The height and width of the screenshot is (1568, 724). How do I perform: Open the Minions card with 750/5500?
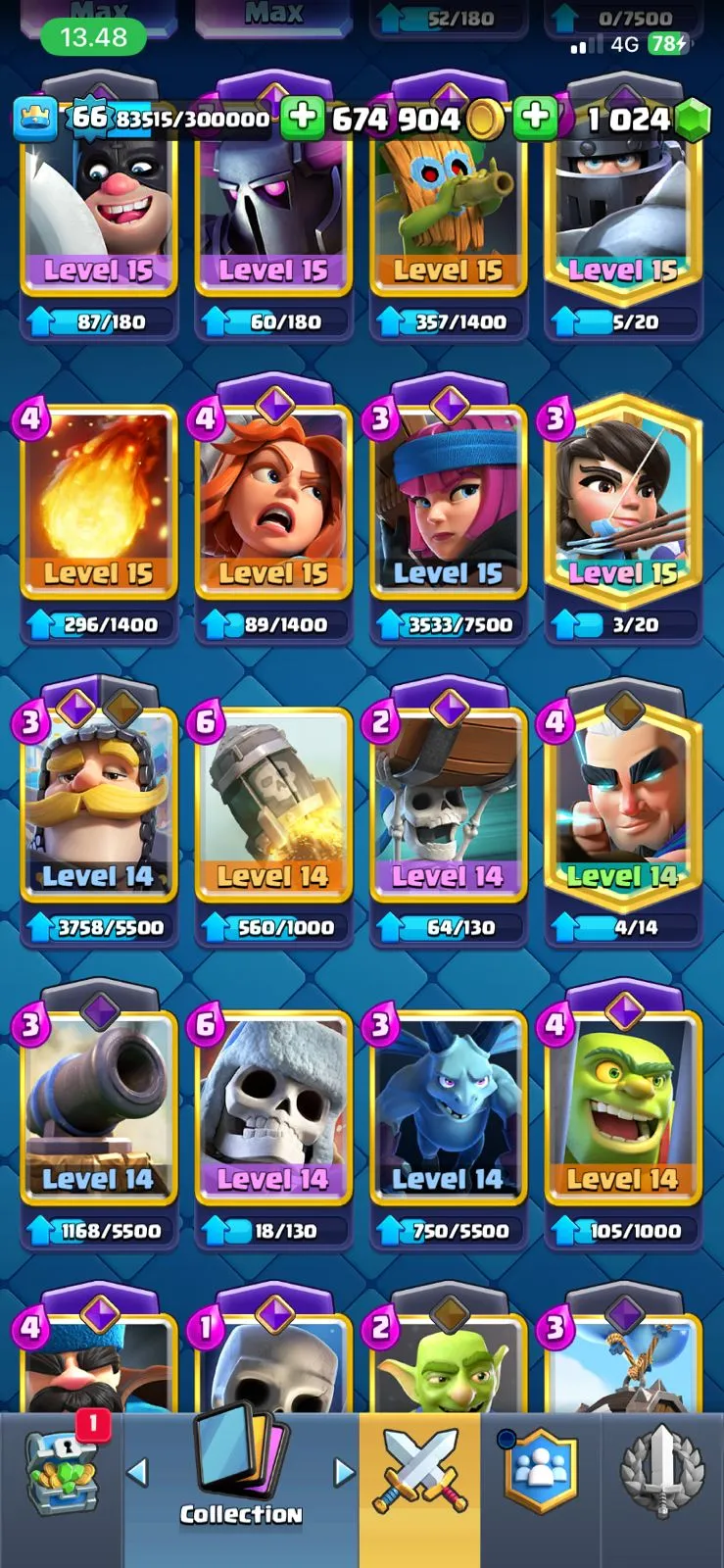point(448,1112)
